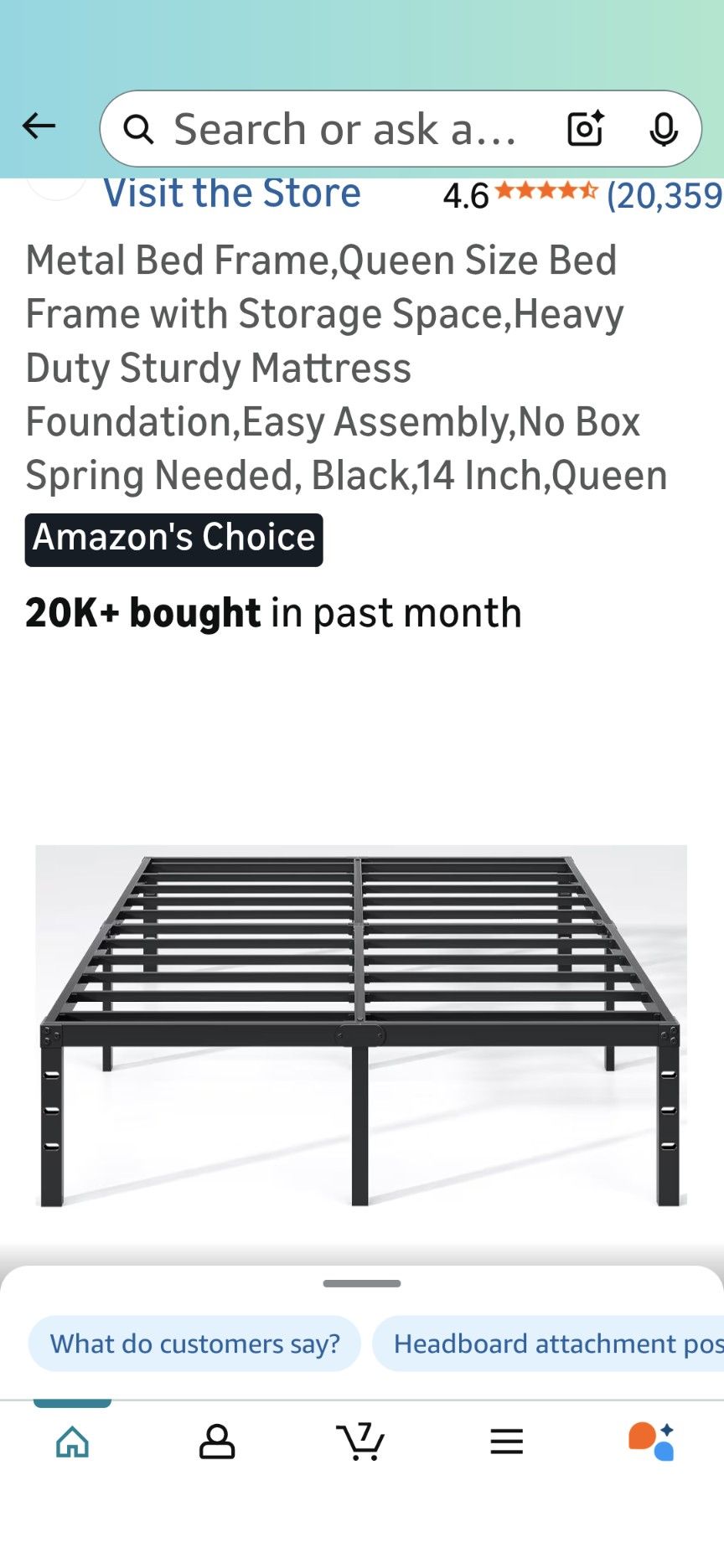Expand the bottom sheet drag handle
The image size is (724, 1568).
pyautogui.click(x=361, y=1282)
